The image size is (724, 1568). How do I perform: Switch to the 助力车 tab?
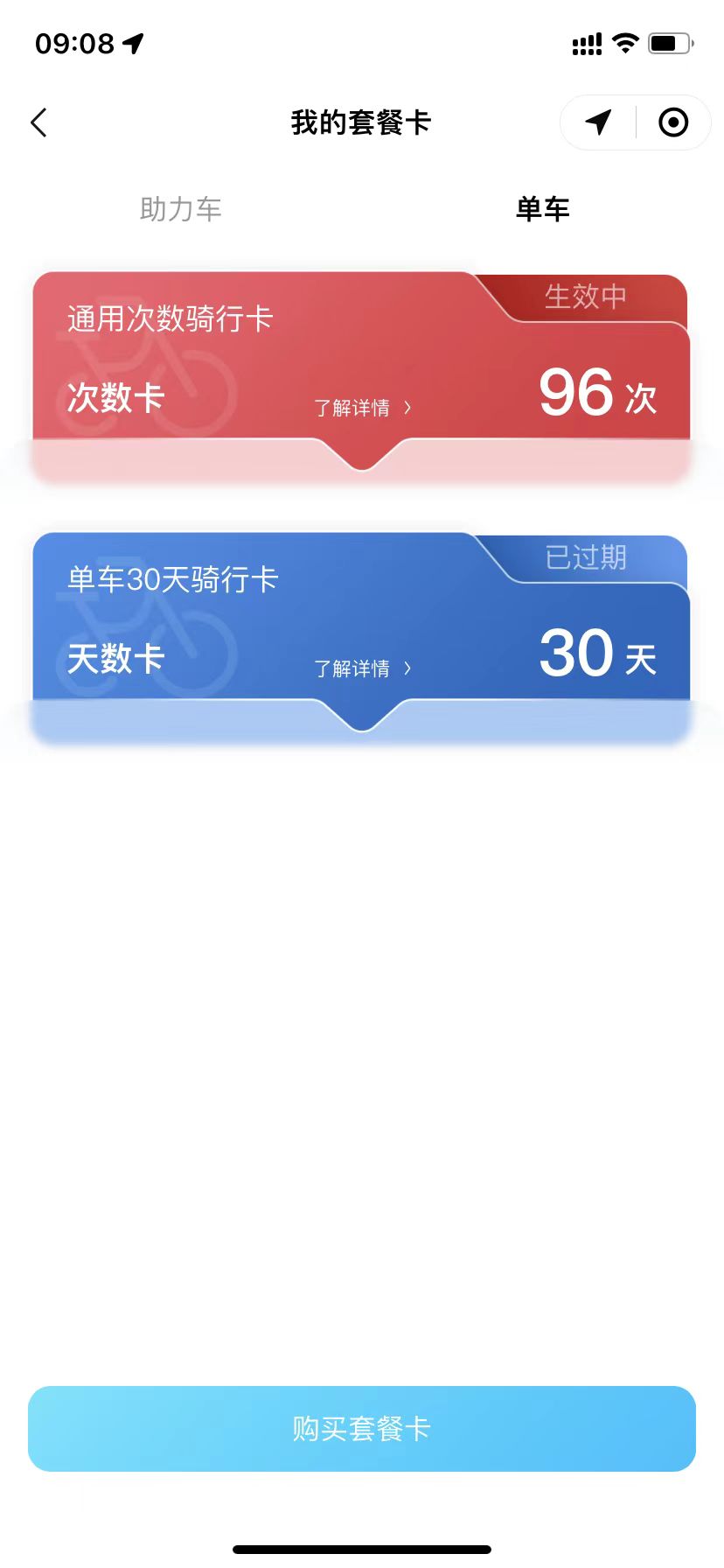pyautogui.click(x=181, y=209)
